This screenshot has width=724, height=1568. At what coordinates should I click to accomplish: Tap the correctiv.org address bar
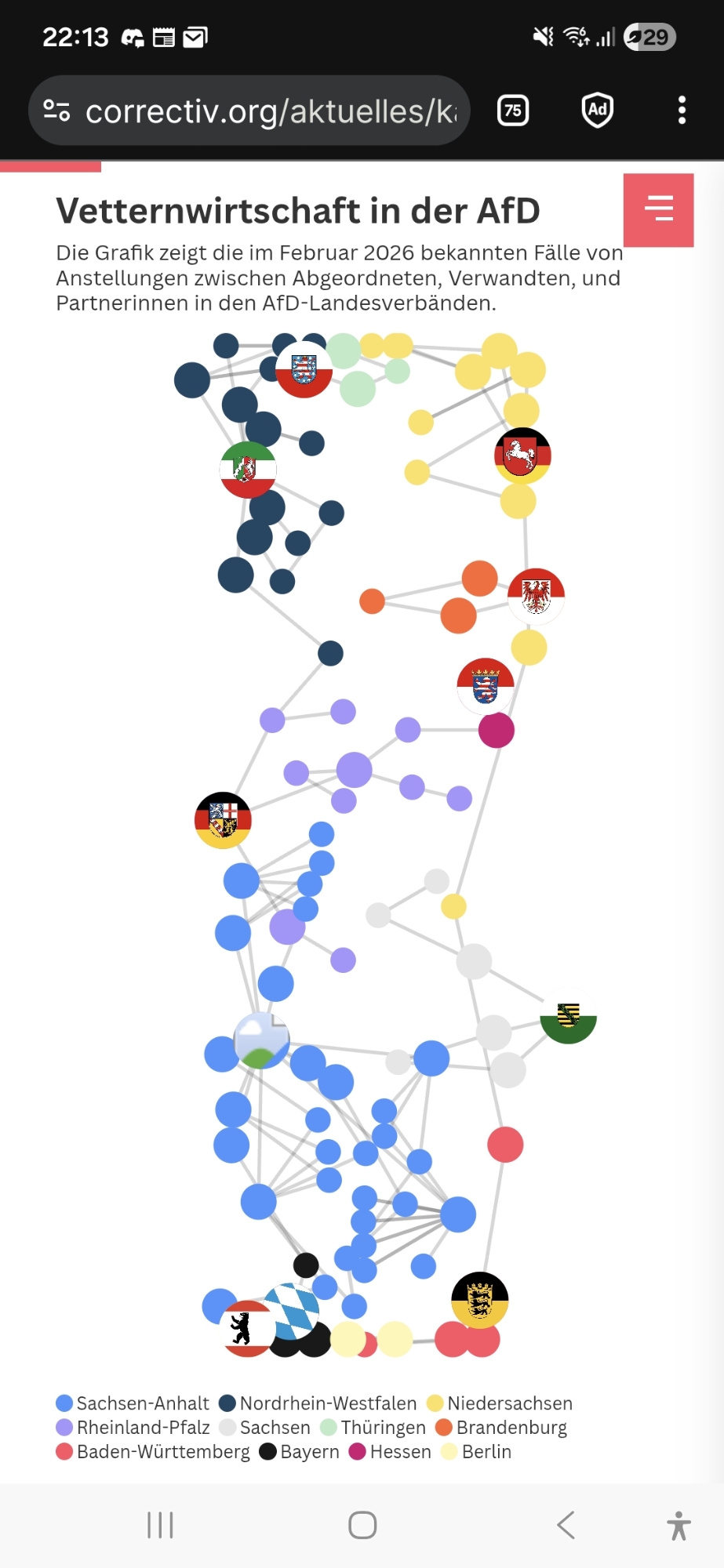pos(271,111)
